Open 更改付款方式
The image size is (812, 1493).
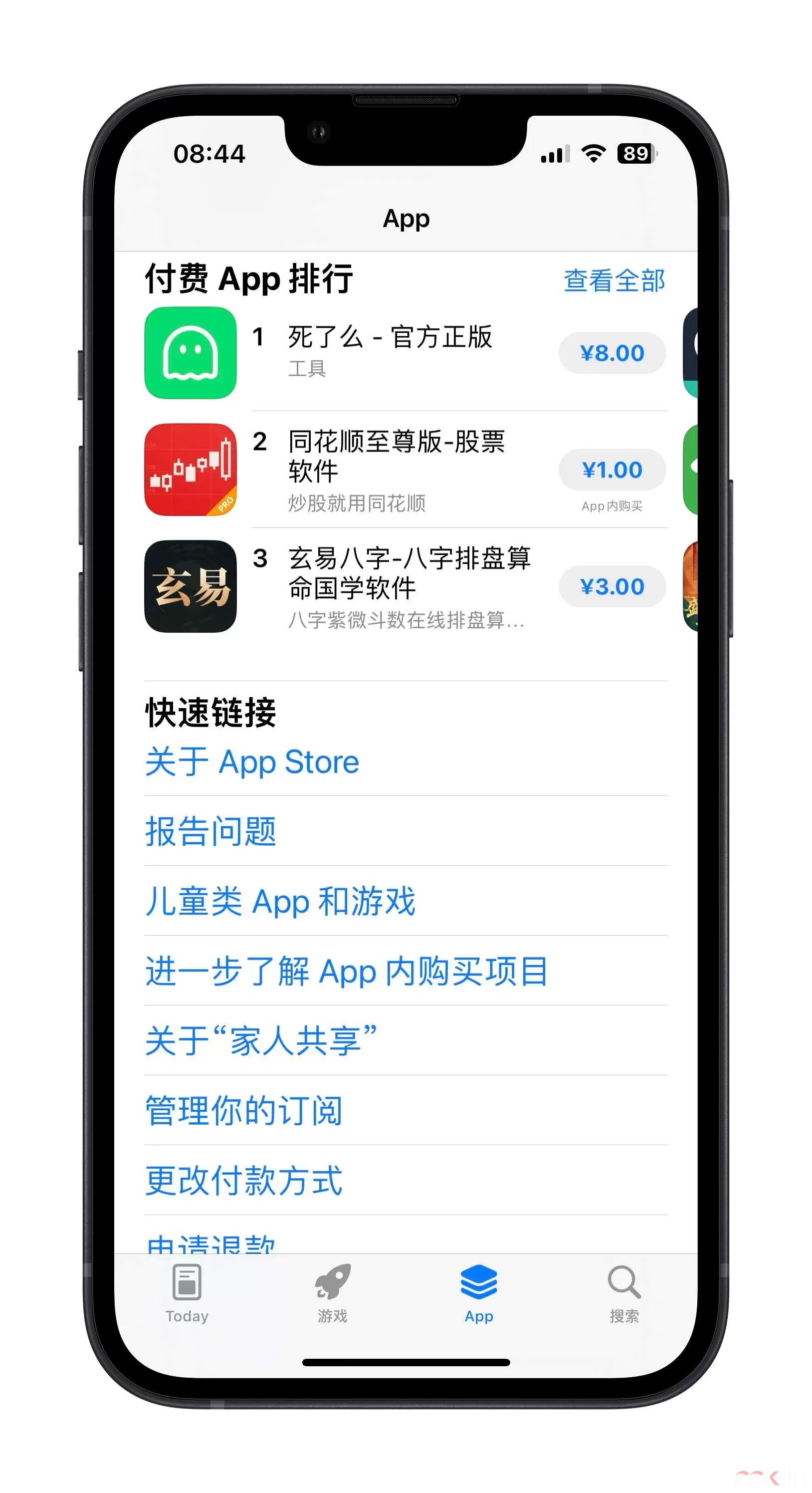pos(244,1181)
